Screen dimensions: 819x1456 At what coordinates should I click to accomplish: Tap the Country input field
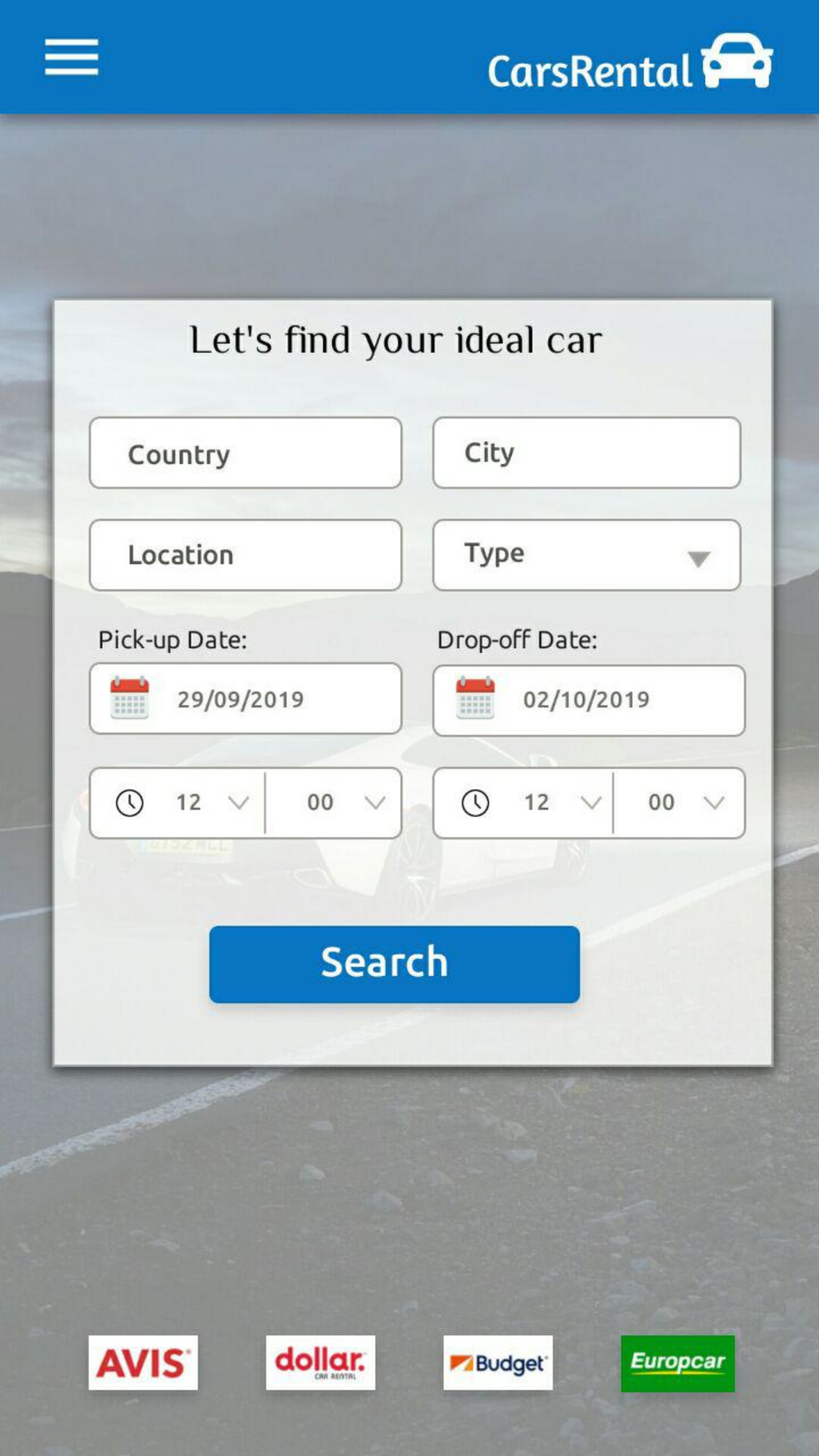click(x=245, y=453)
